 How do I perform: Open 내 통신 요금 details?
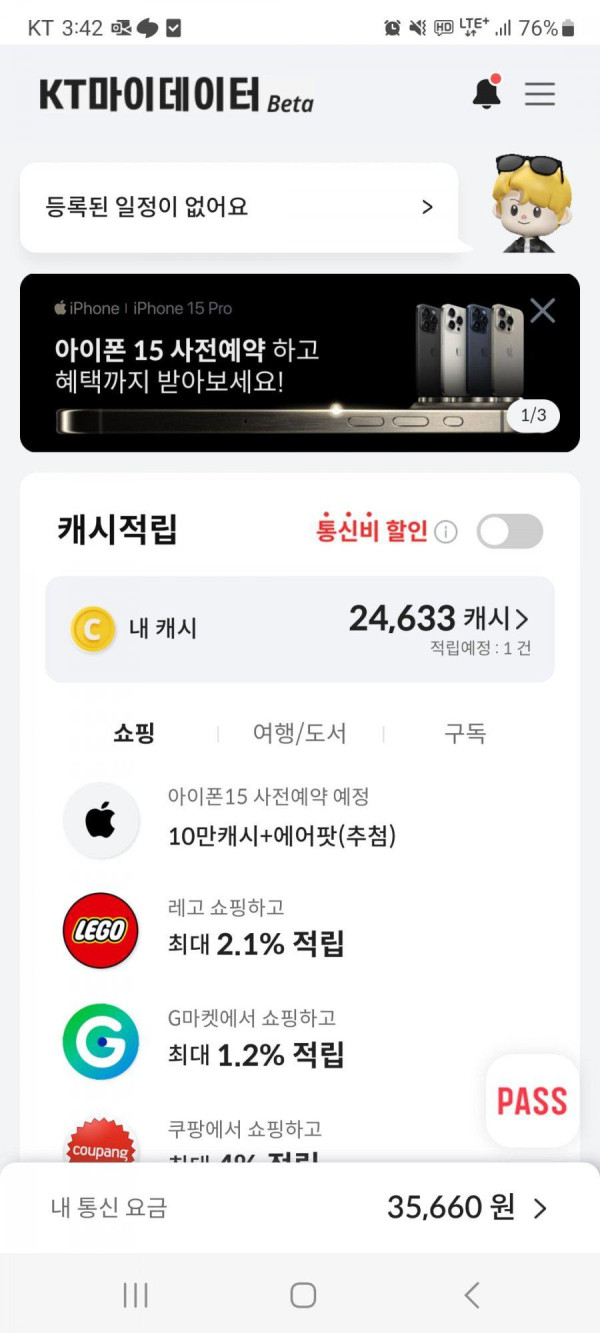tap(300, 1207)
